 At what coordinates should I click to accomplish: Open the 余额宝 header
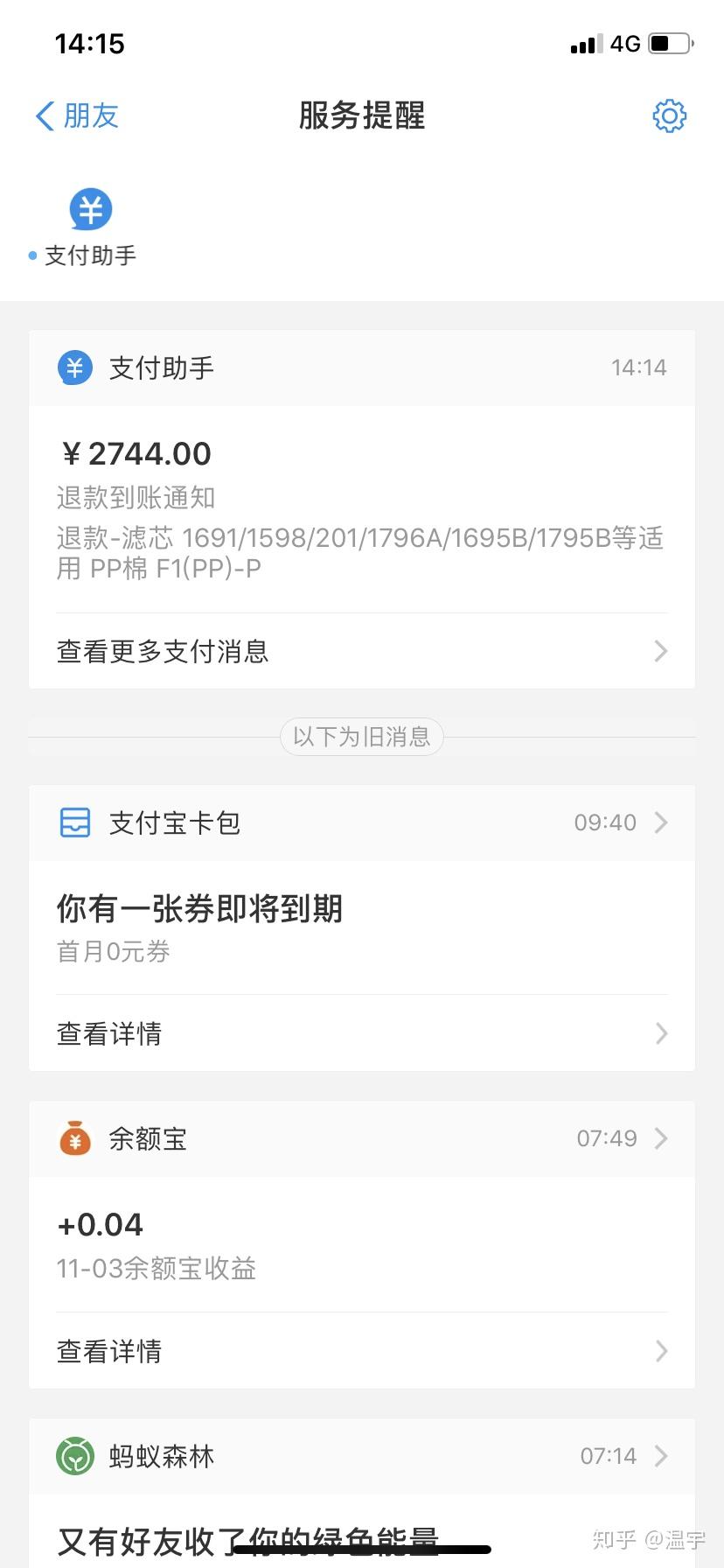361,1138
